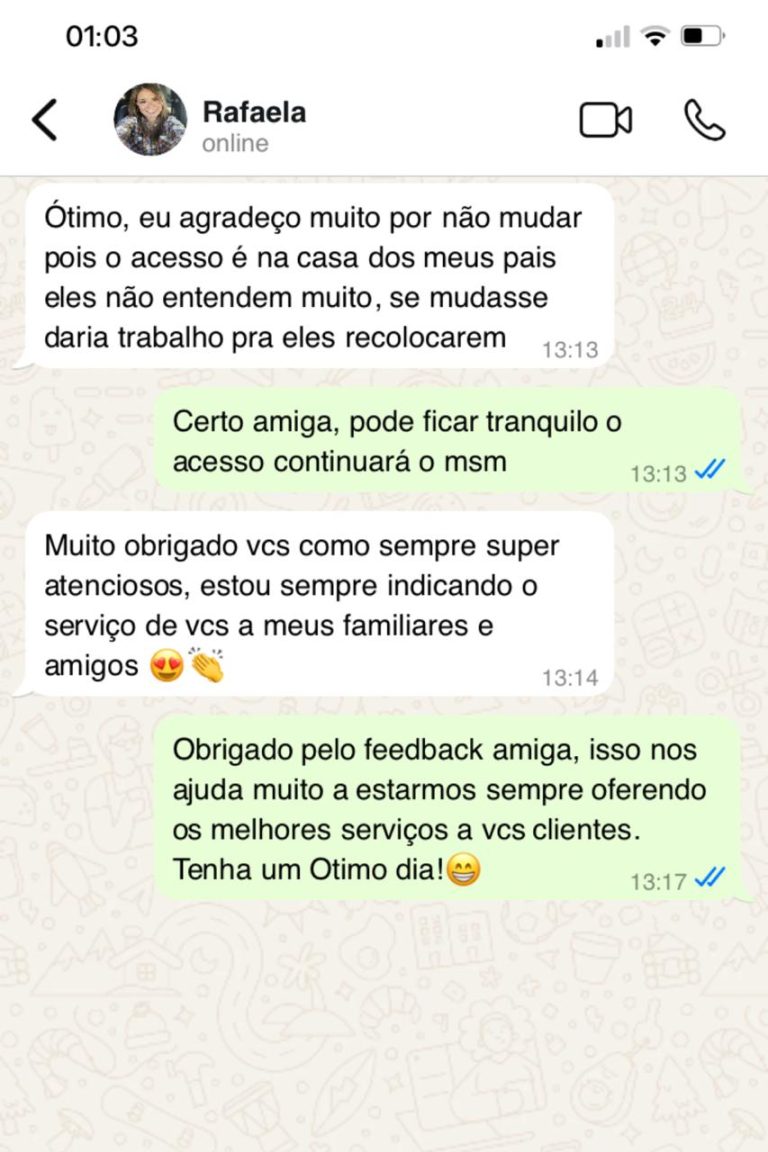This screenshot has width=768, height=1152.
Task: Start a video call with Rafaela
Action: pos(605,120)
